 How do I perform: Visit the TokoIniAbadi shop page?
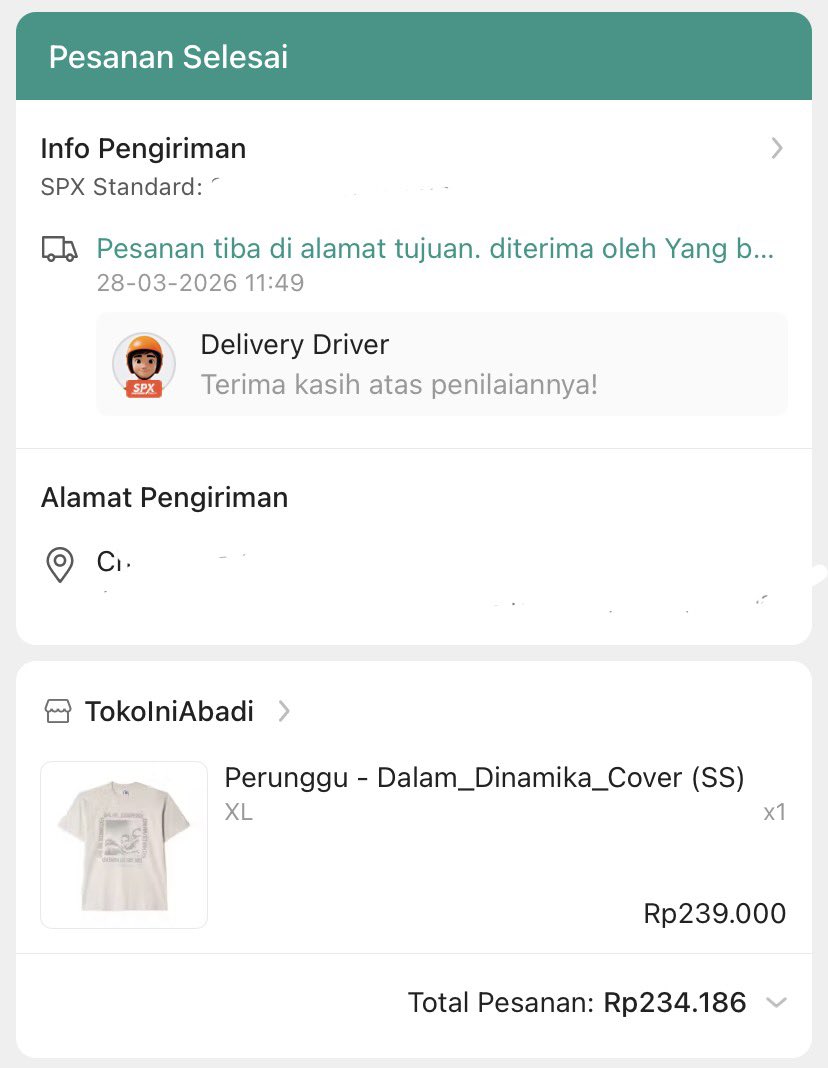(x=169, y=712)
